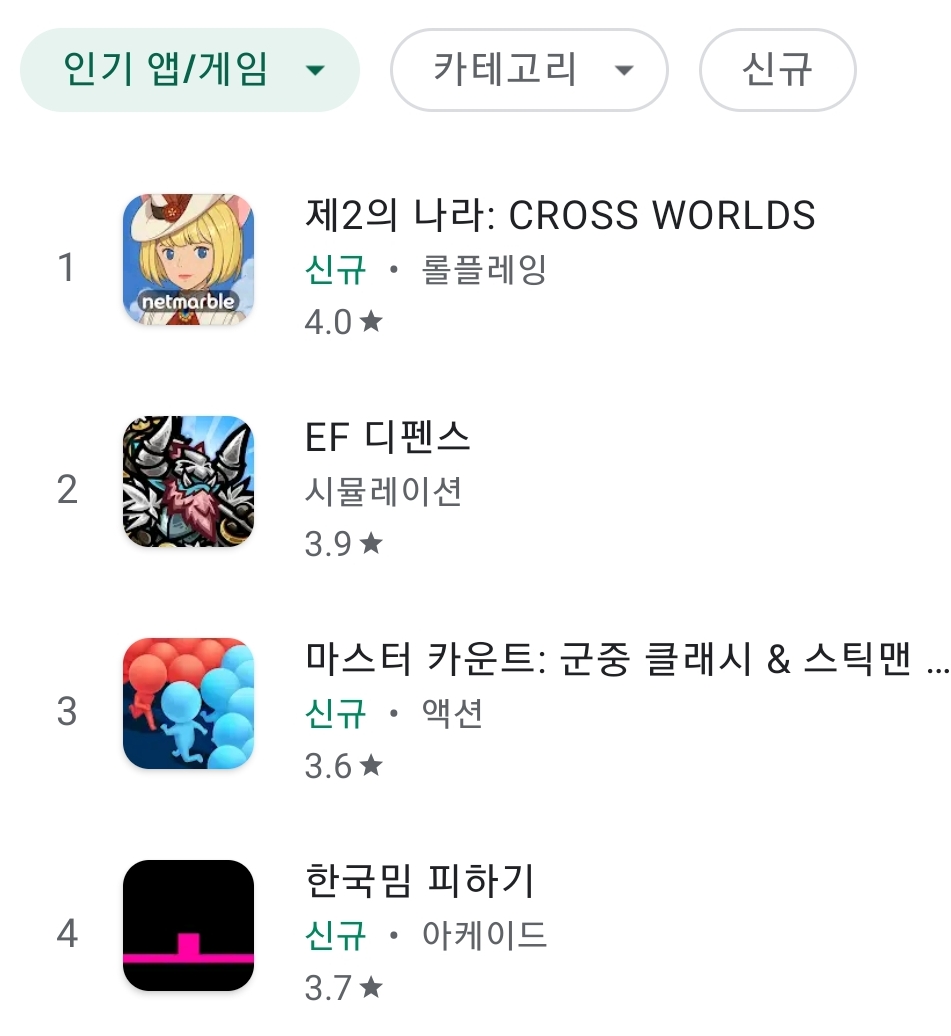Open the EF 디펜스 game listing
The image size is (951, 1036).
pos(387,438)
